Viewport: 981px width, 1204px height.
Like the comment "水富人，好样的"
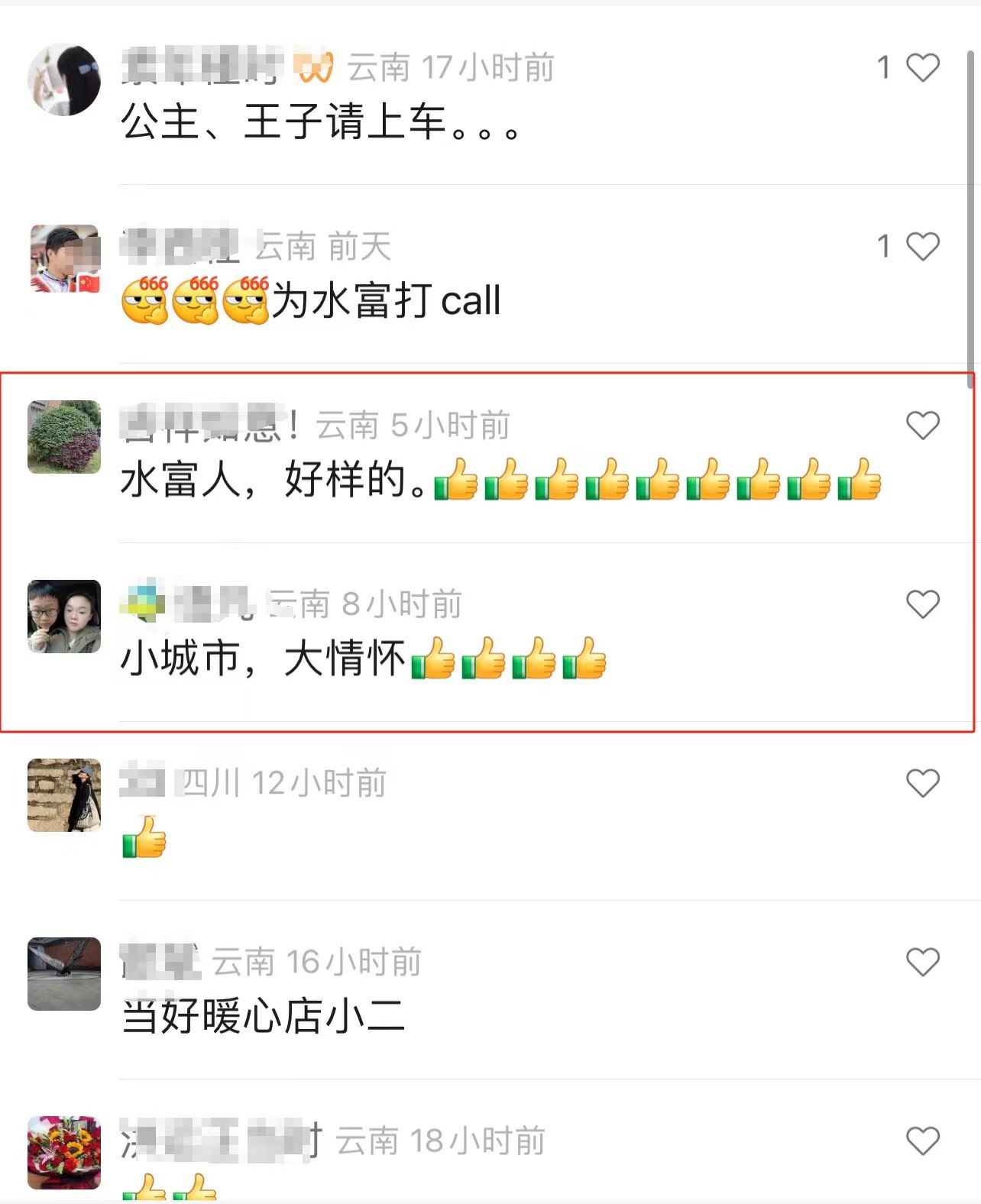click(x=922, y=426)
